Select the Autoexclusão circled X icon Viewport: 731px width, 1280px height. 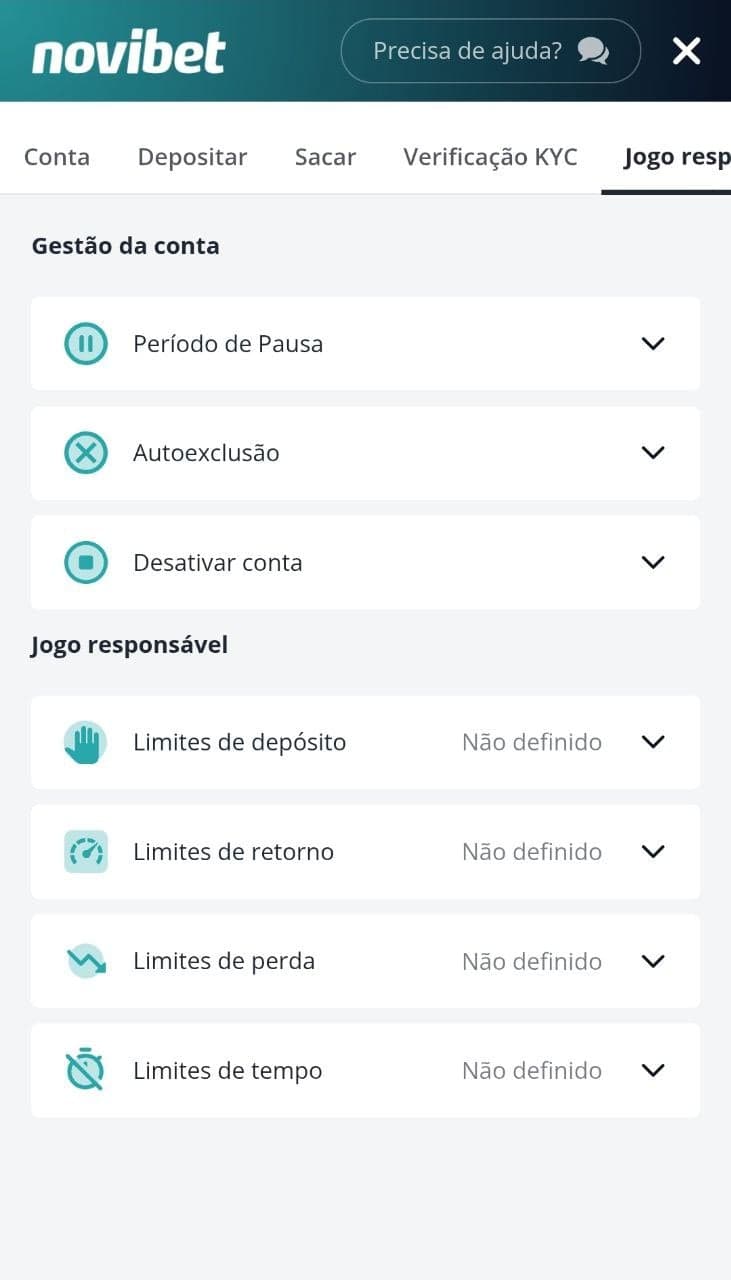tap(84, 452)
